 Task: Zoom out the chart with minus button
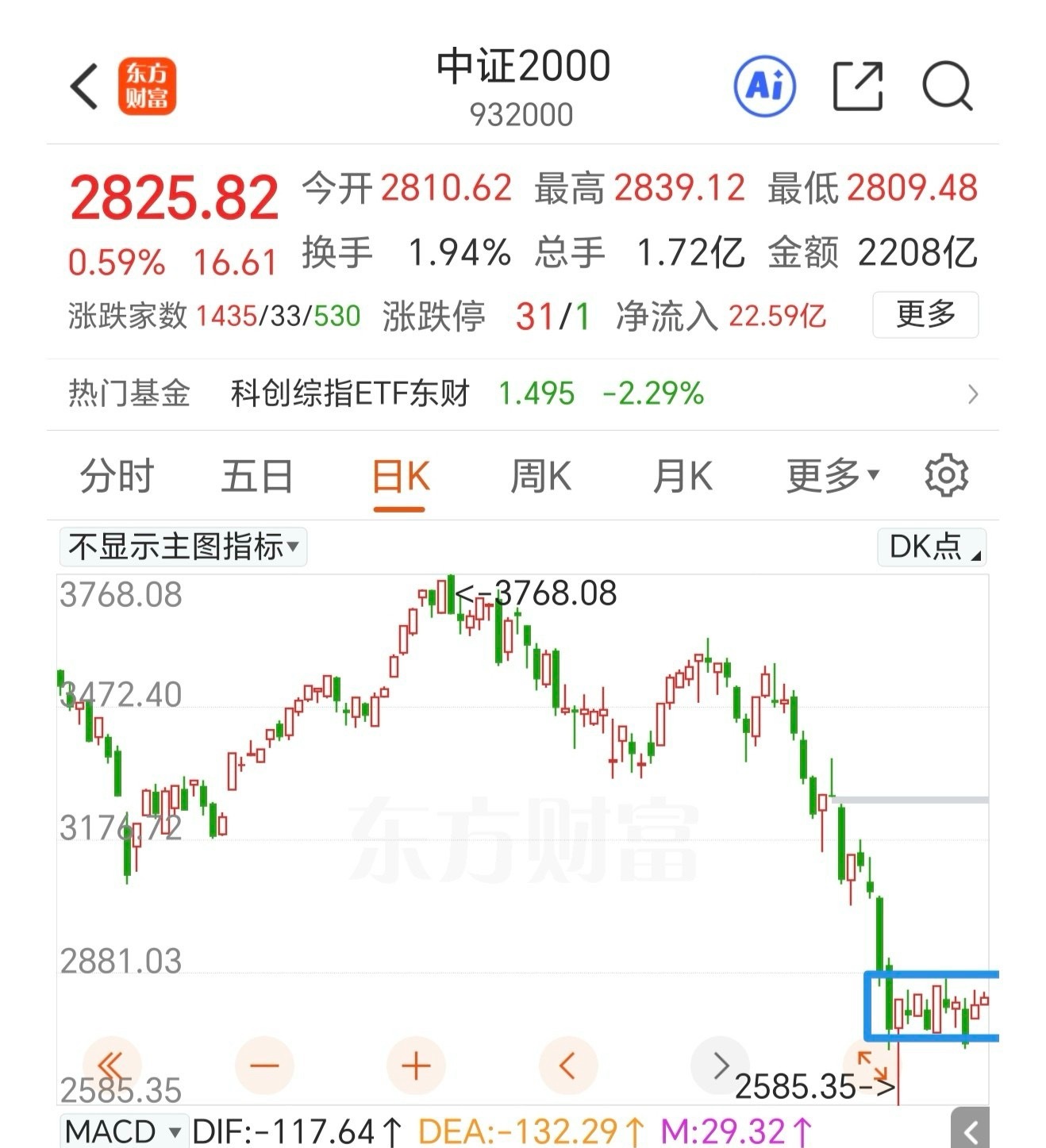(264, 1065)
